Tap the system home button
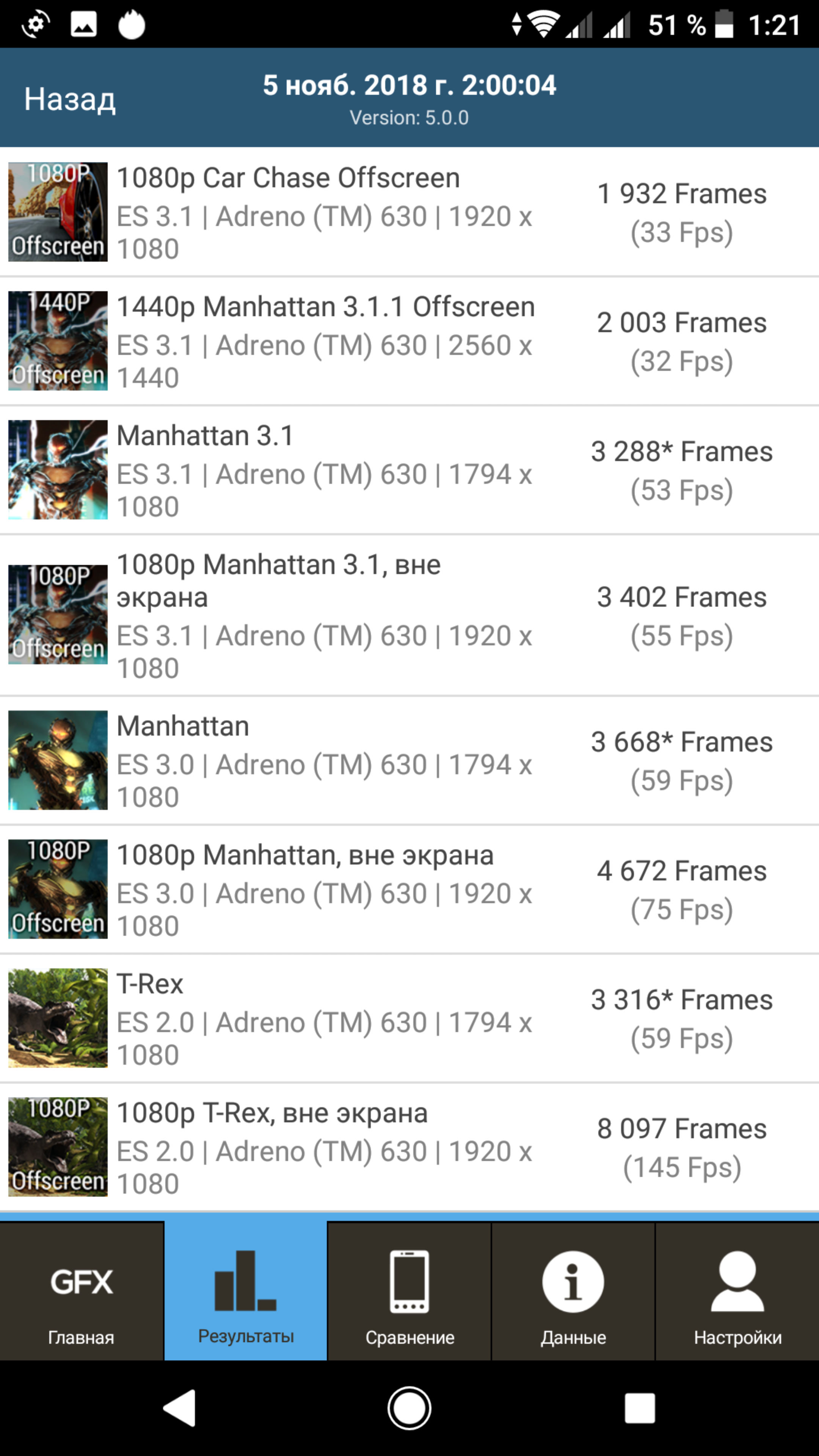 click(409, 1407)
